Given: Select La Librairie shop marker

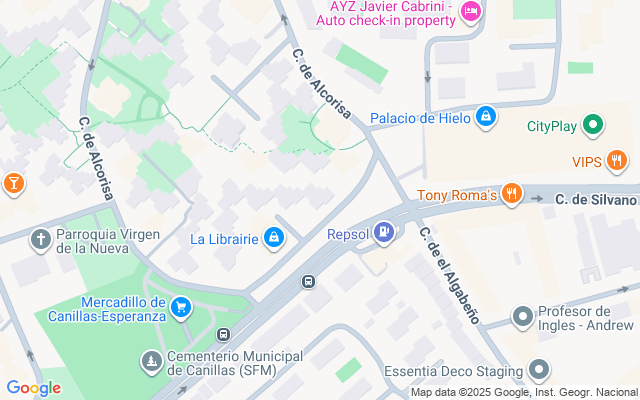Looking at the screenshot, I should [x=274, y=238].
